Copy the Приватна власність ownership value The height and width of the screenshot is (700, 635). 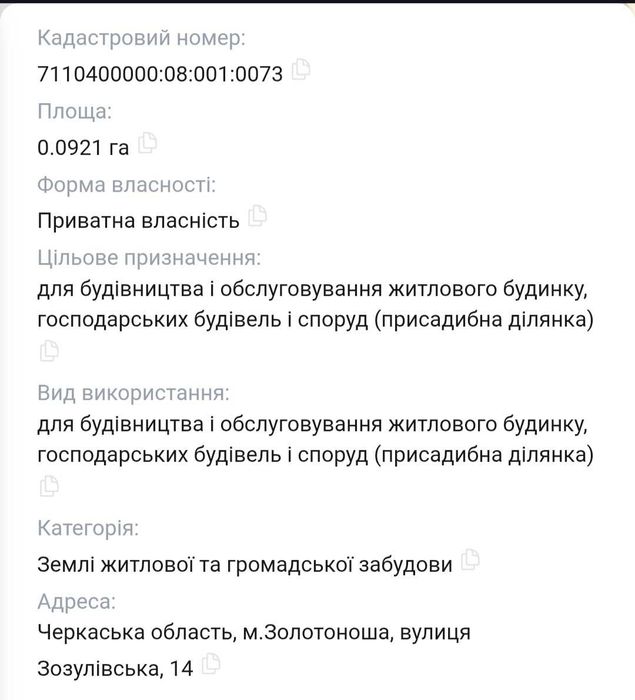pyautogui.click(x=258, y=216)
